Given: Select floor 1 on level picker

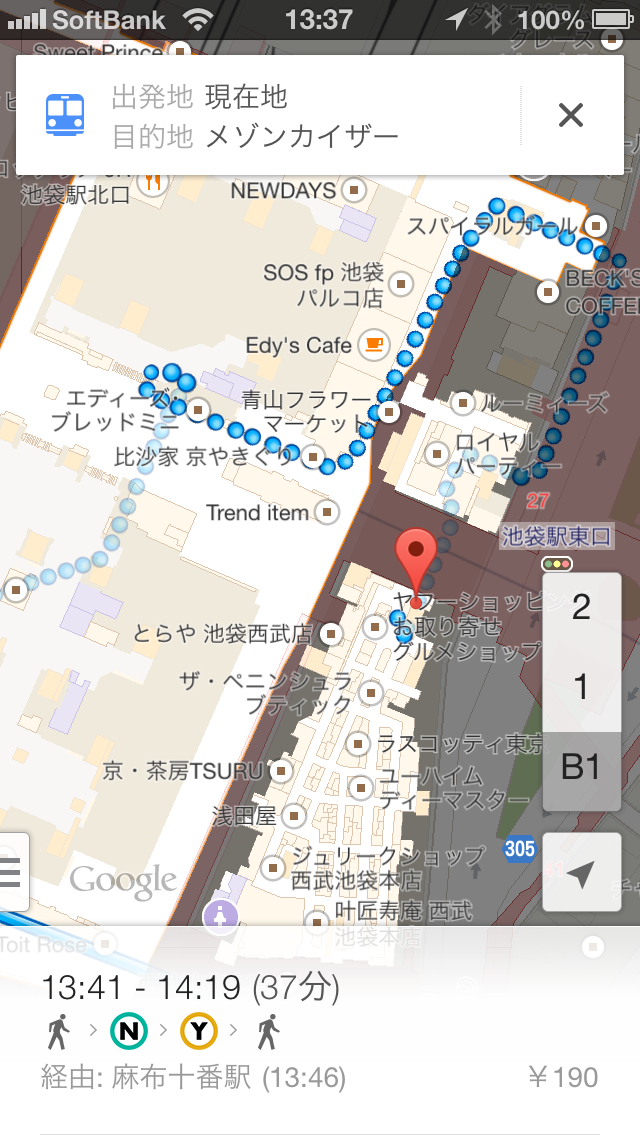Looking at the screenshot, I should point(581,687).
